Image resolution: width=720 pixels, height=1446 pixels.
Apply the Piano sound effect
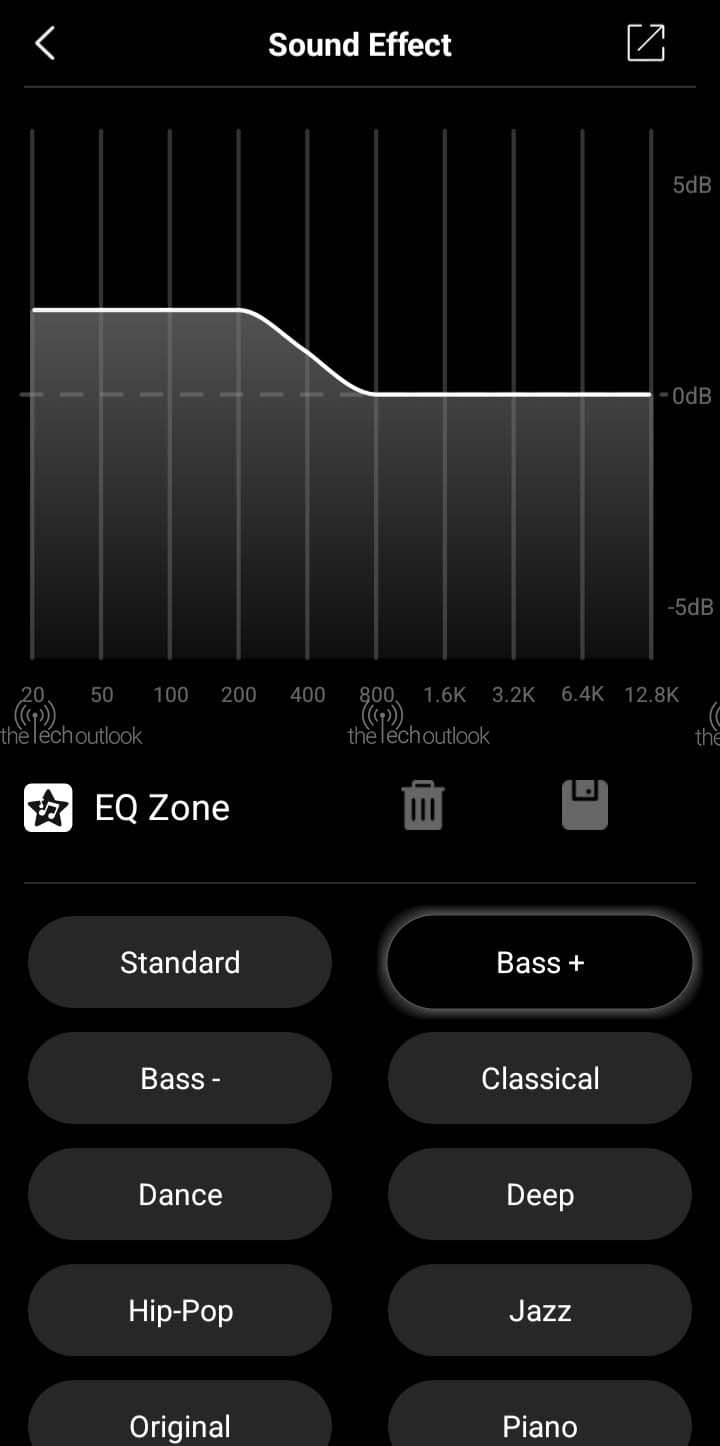[x=540, y=1422]
